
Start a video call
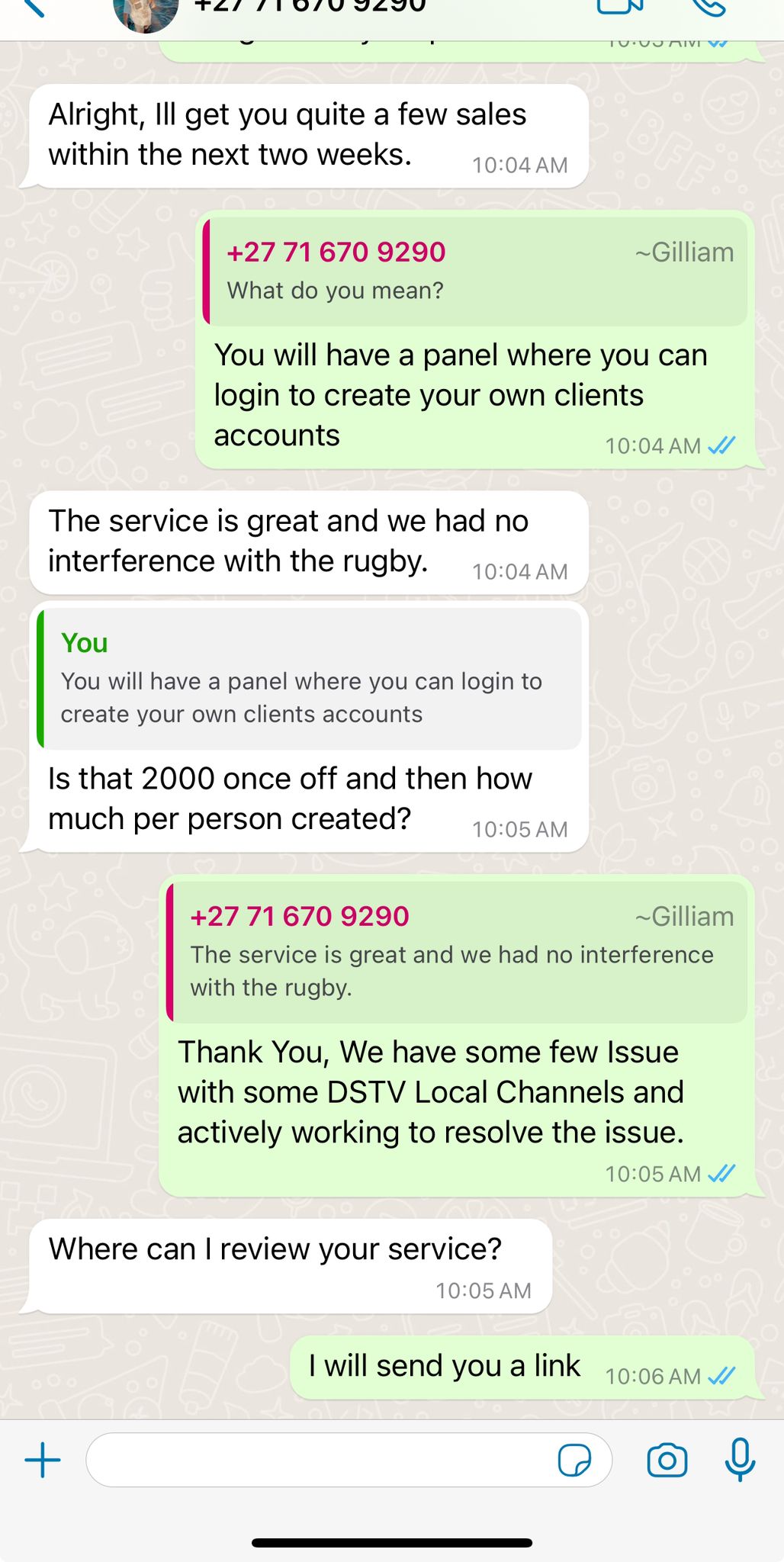[620, 6]
